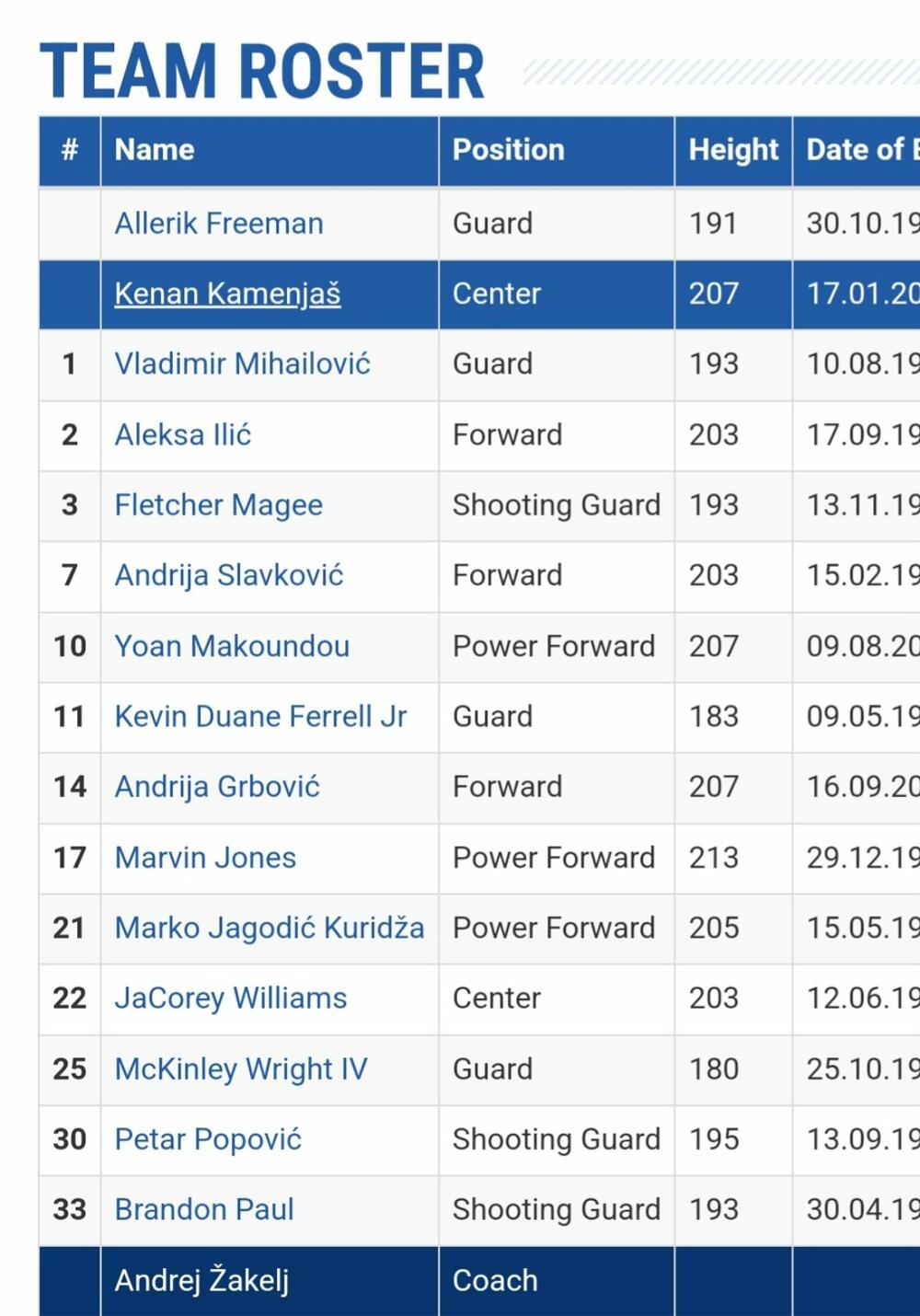Viewport: 920px width, 1316px height.
Task: Select Fletcher Magee from the roster
Action: (x=218, y=504)
